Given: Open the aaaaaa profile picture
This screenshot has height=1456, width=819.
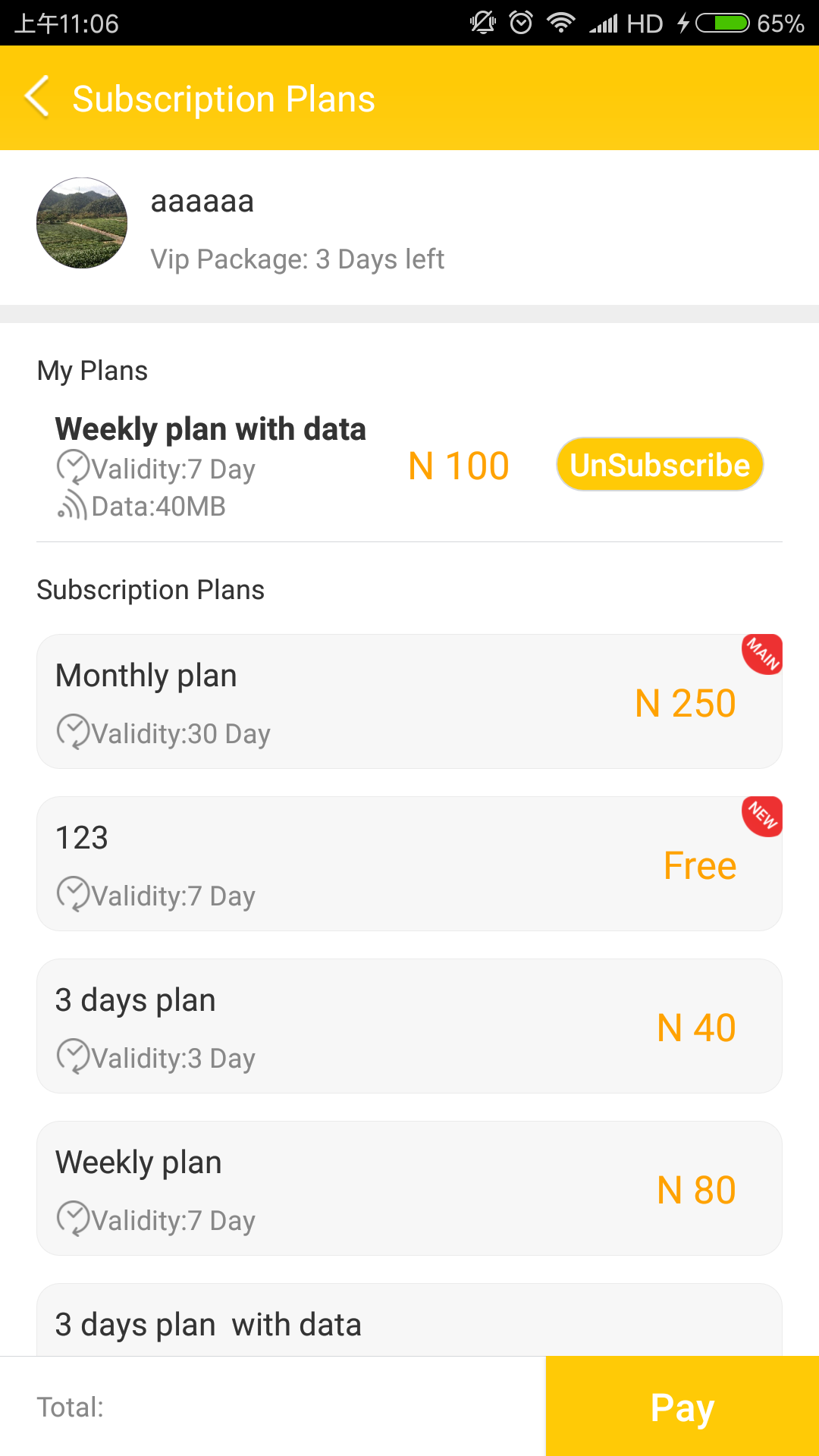Looking at the screenshot, I should (82, 223).
